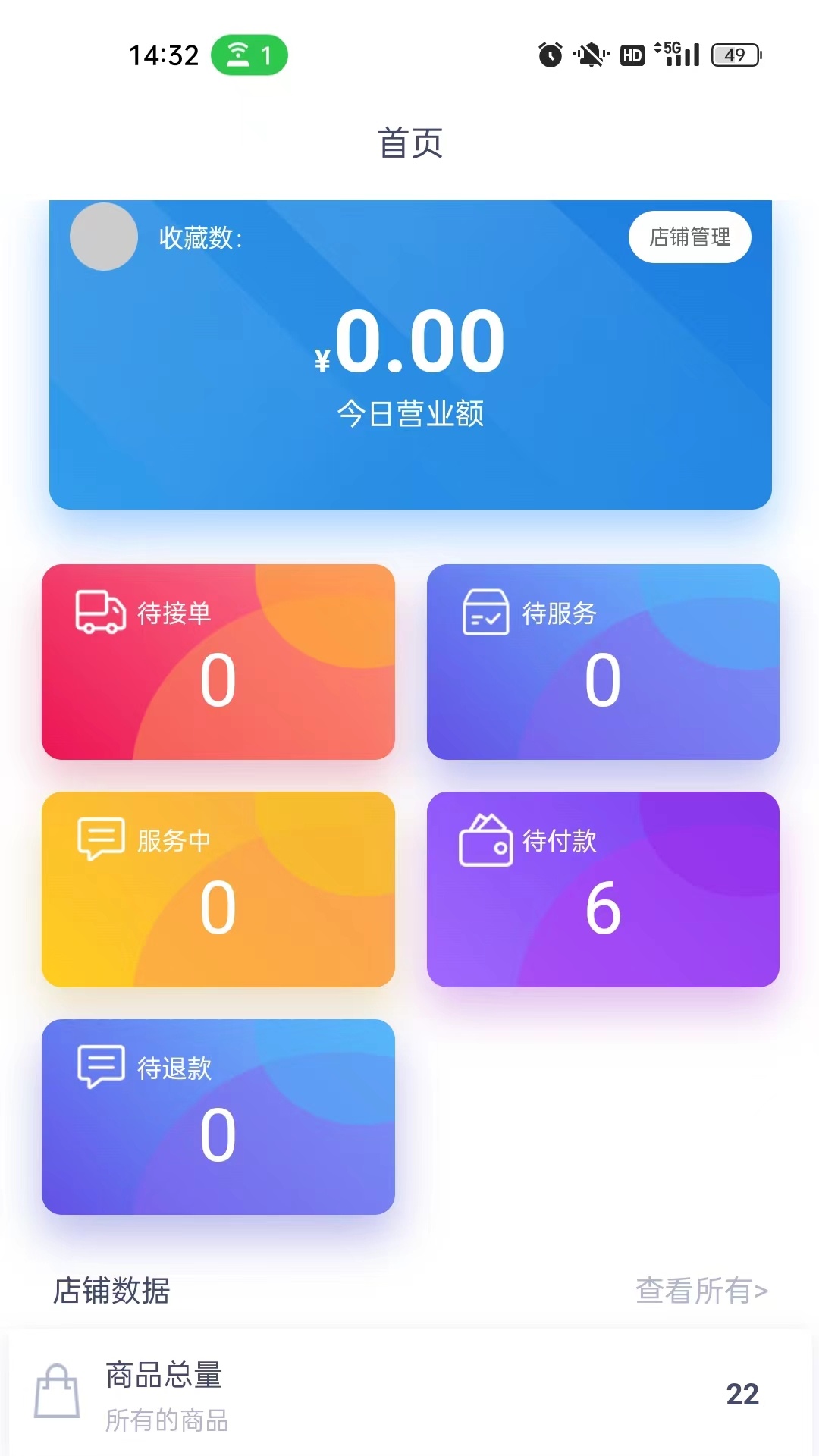Open the 待付款 orders card
The image size is (819, 1456).
coord(603,889)
